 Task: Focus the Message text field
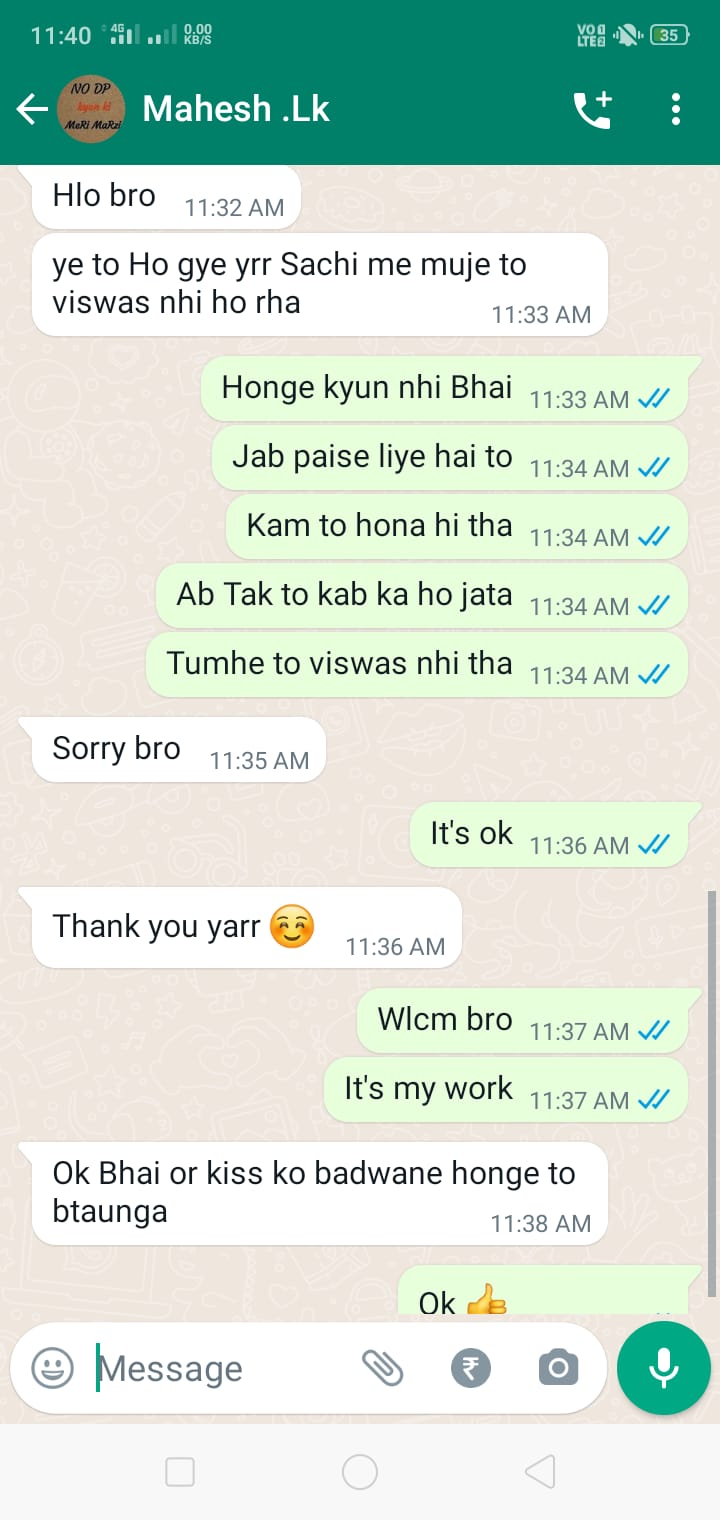pyautogui.click(x=220, y=1368)
